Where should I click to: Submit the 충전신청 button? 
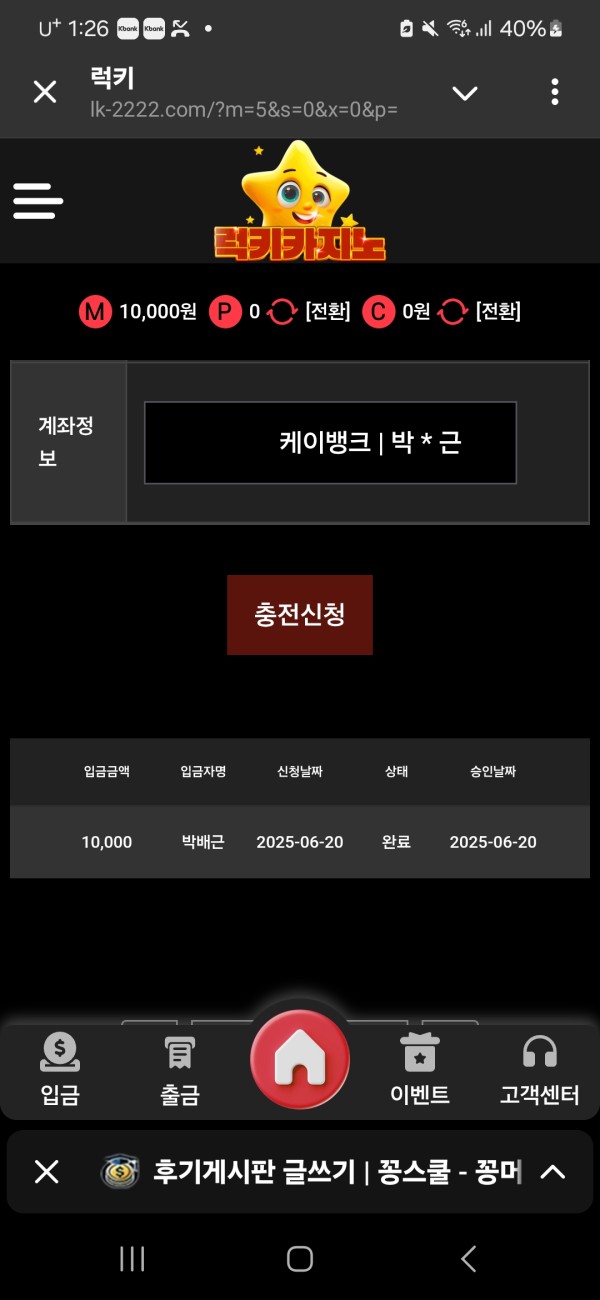[x=299, y=615]
